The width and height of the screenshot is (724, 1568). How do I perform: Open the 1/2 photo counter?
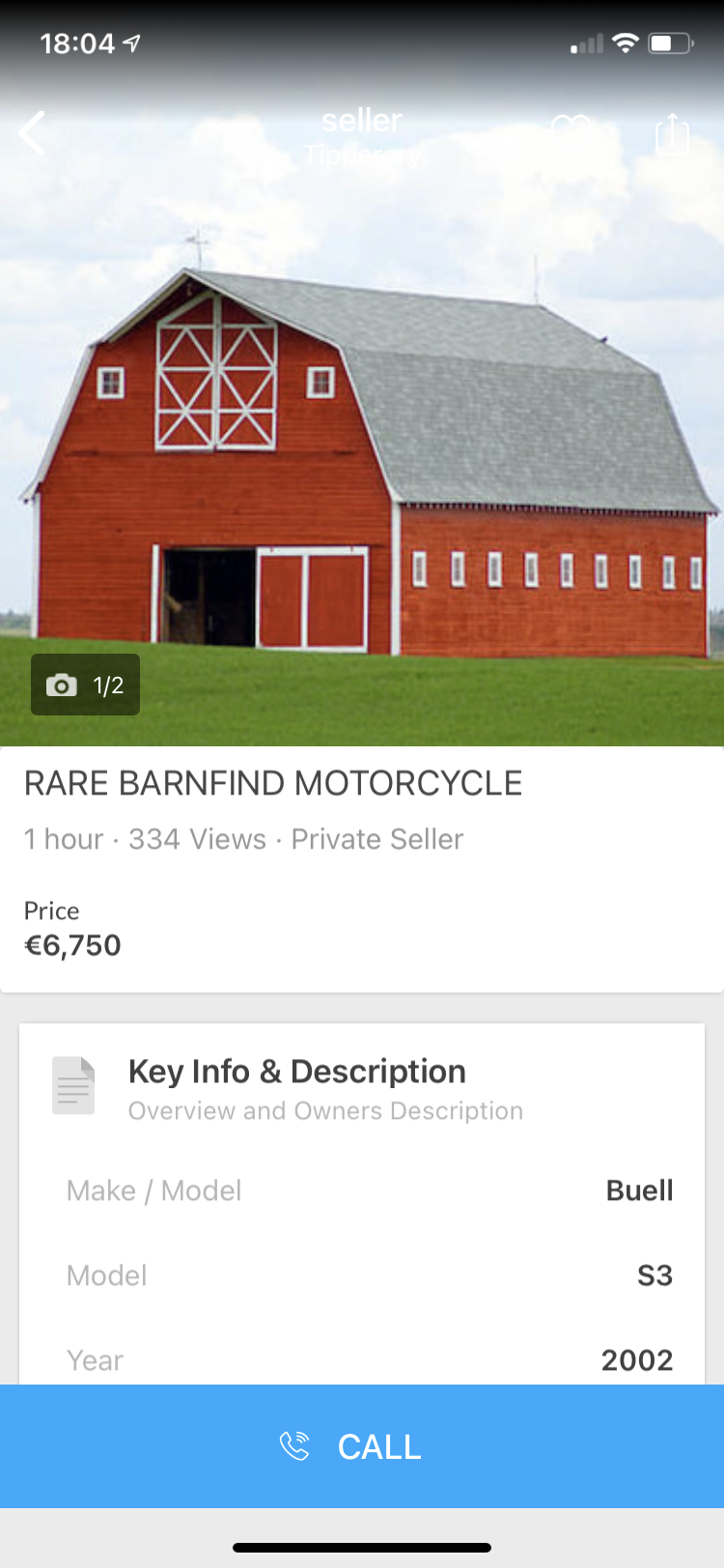pyautogui.click(x=85, y=685)
